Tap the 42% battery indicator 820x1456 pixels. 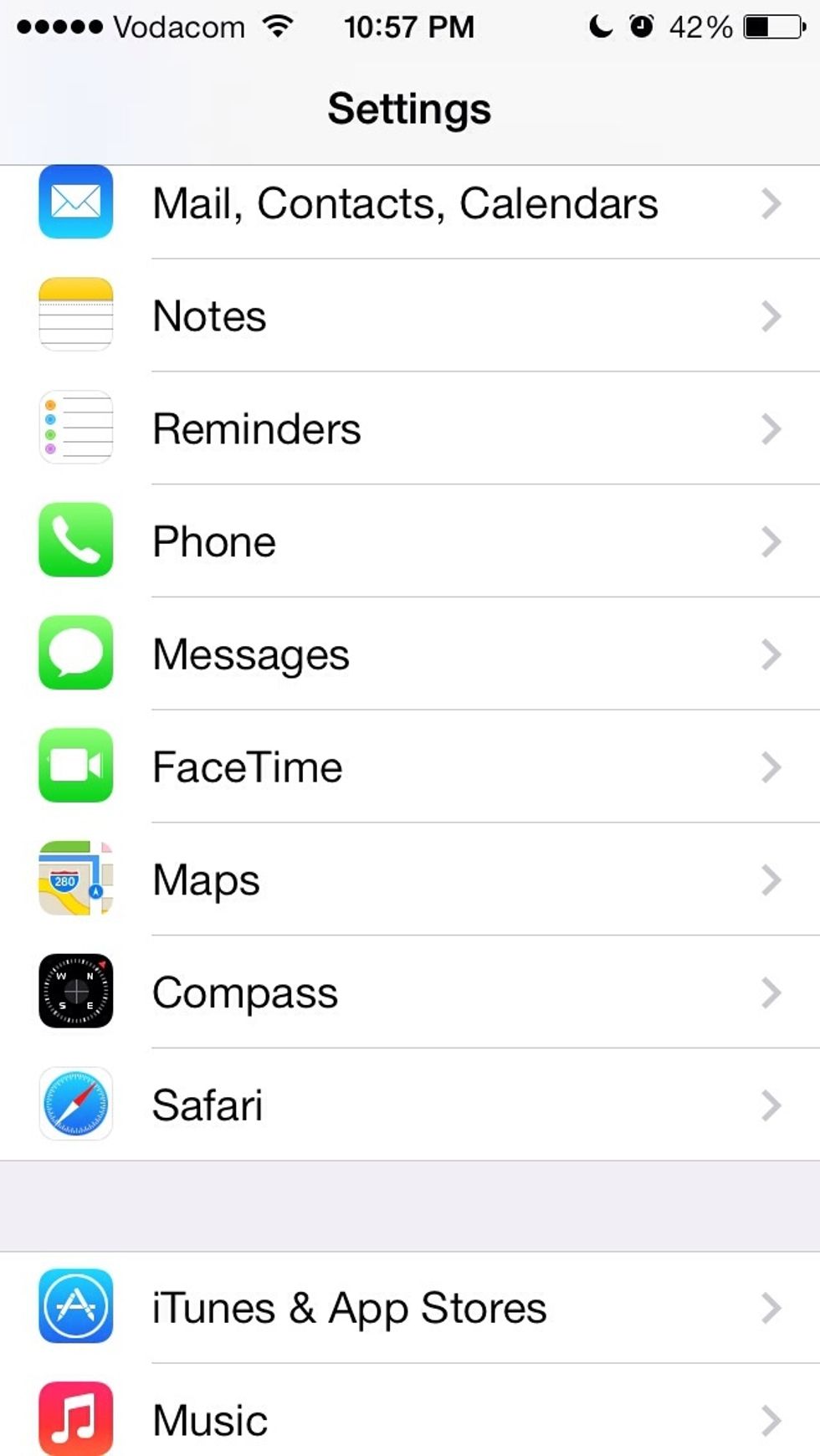[x=700, y=26]
